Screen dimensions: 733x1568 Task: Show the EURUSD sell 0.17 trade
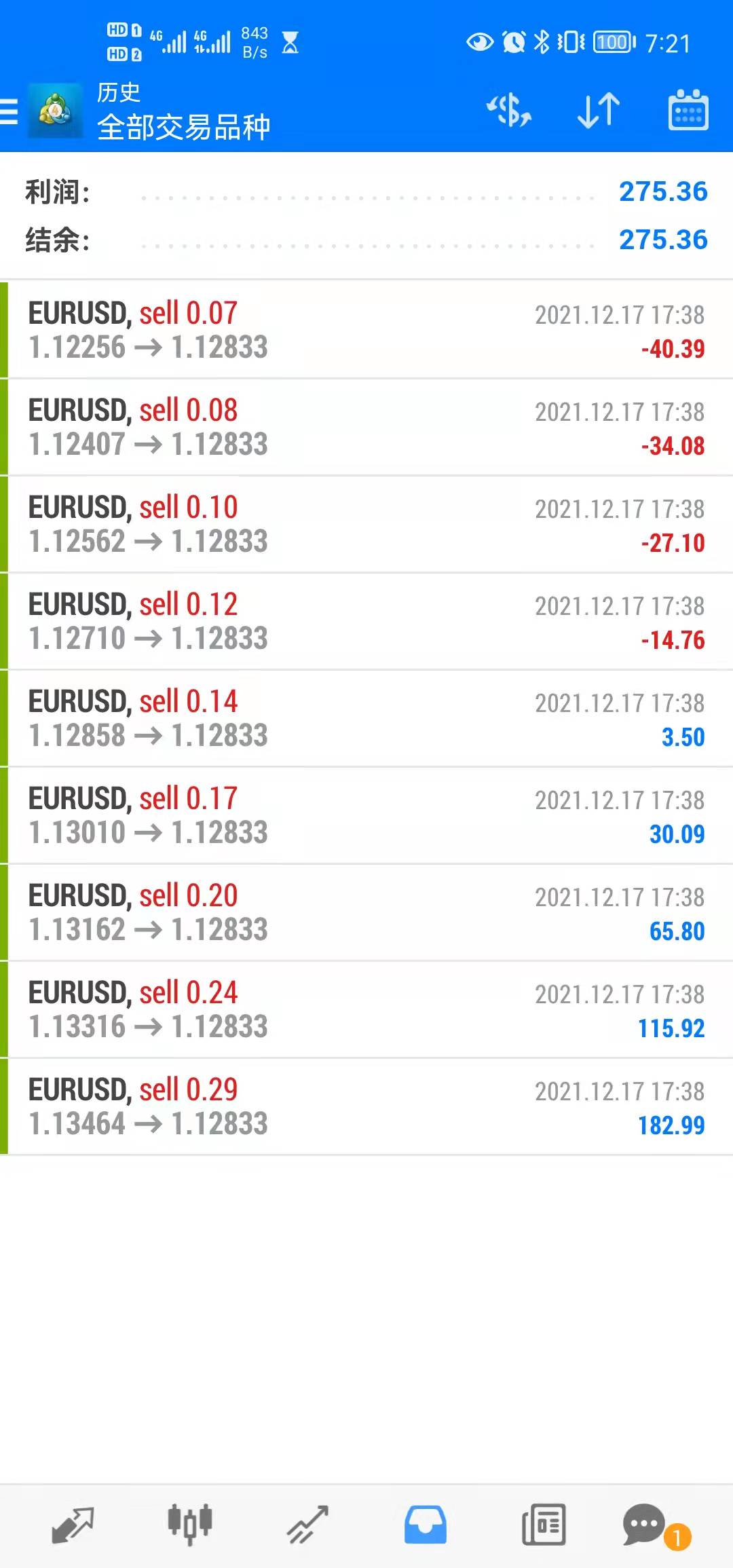pyautogui.click(x=366, y=815)
